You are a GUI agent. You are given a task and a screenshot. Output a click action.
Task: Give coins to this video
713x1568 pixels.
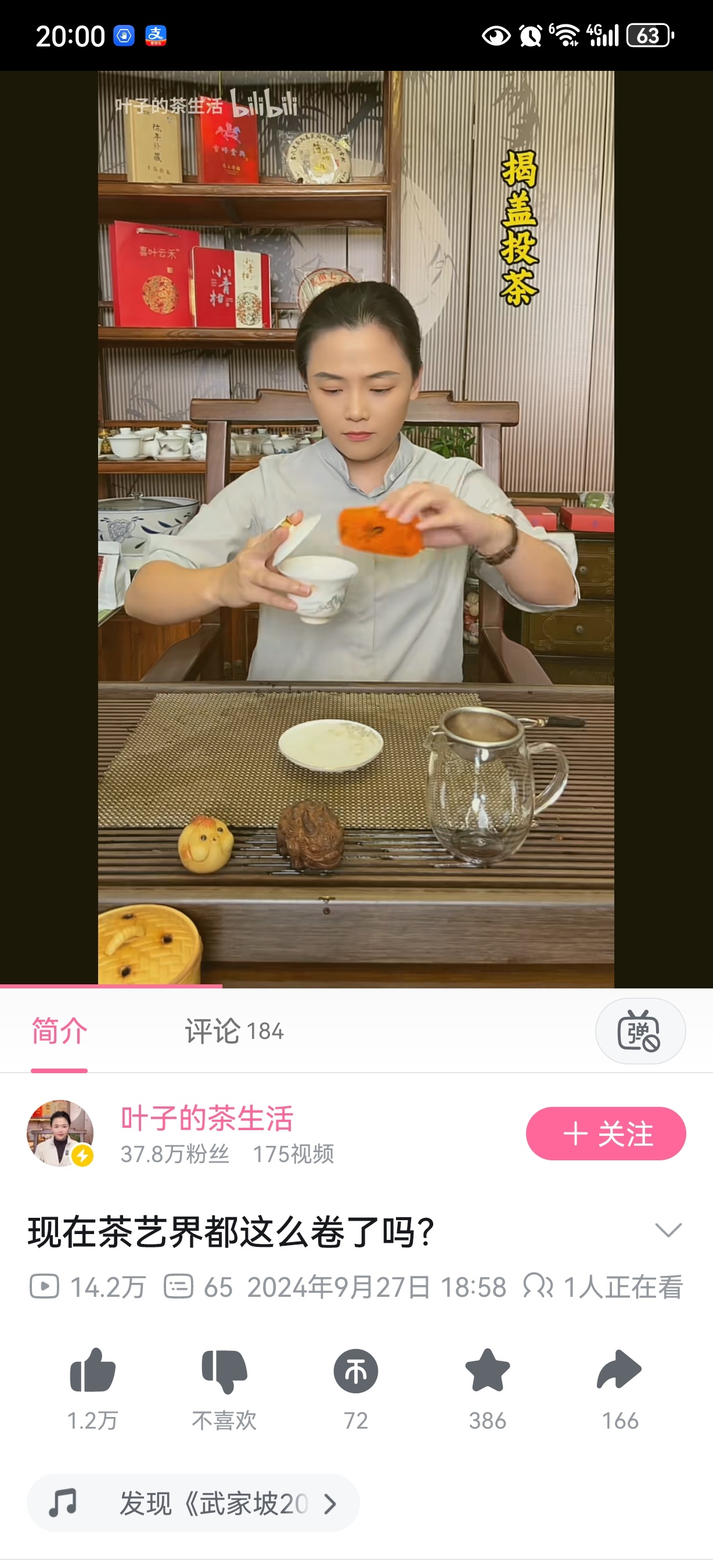click(x=356, y=1371)
